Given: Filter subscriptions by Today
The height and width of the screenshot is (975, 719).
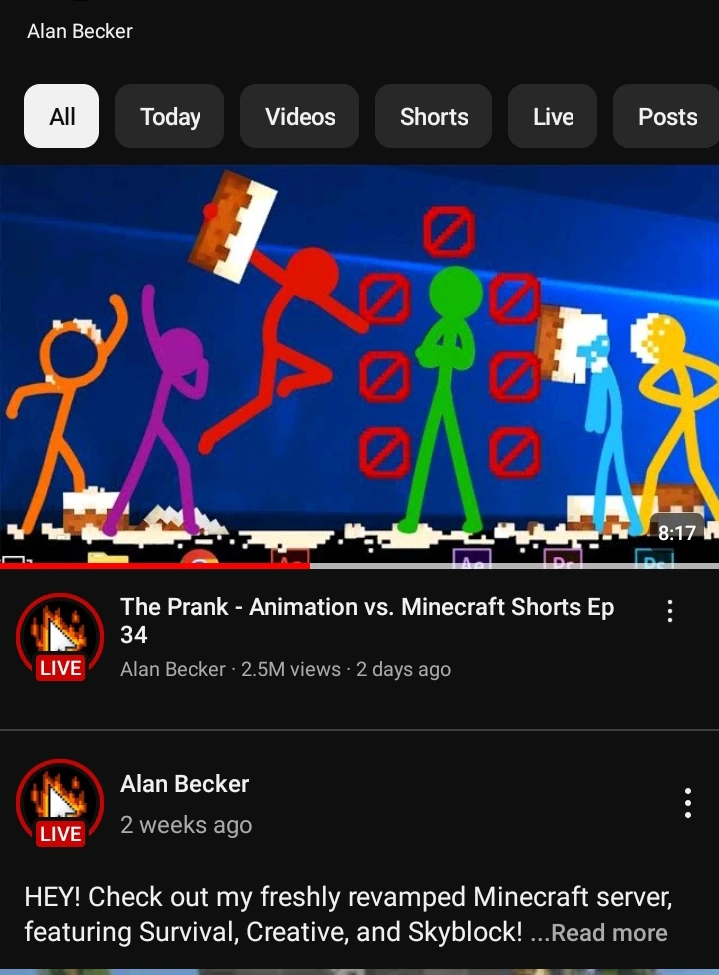Looking at the screenshot, I should pos(170,117).
